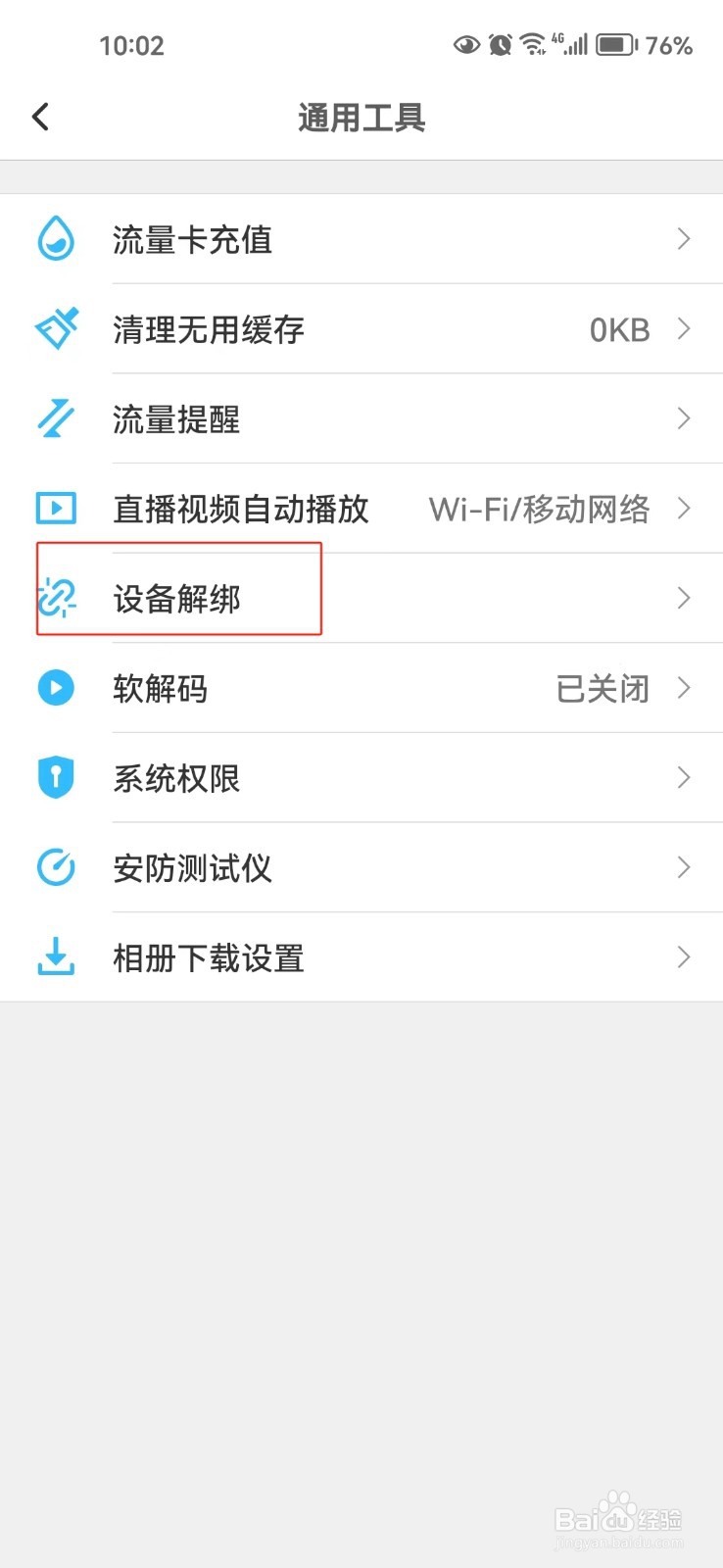Check the battery indicator at 76%
Viewport: 723px width, 1568px height.
pos(614,44)
